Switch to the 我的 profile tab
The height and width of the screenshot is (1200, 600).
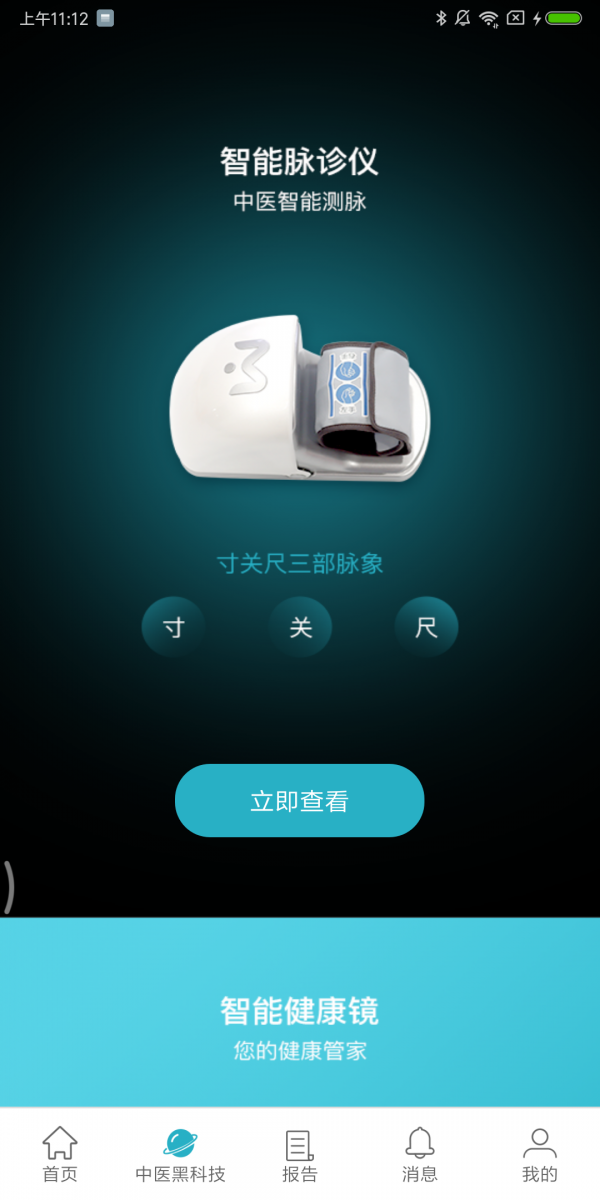(540, 1154)
